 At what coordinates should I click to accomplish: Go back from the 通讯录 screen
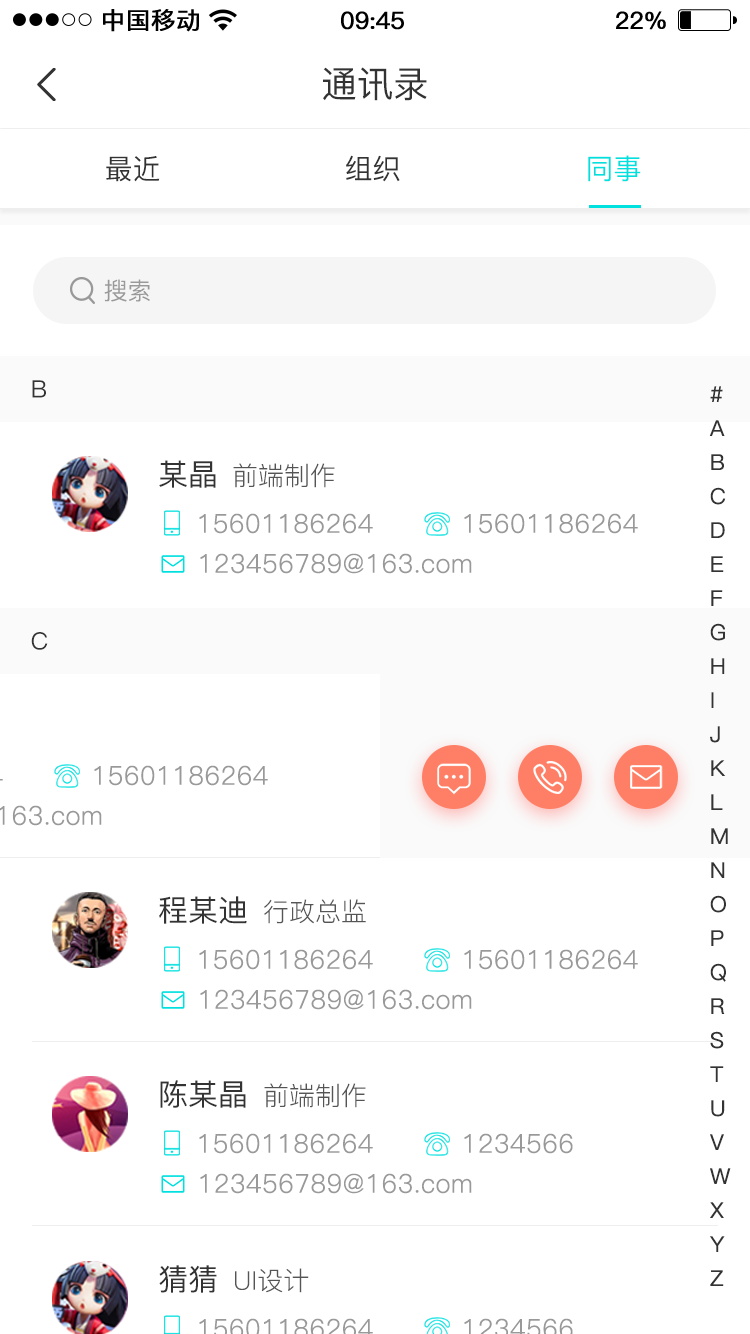[46, 85]
